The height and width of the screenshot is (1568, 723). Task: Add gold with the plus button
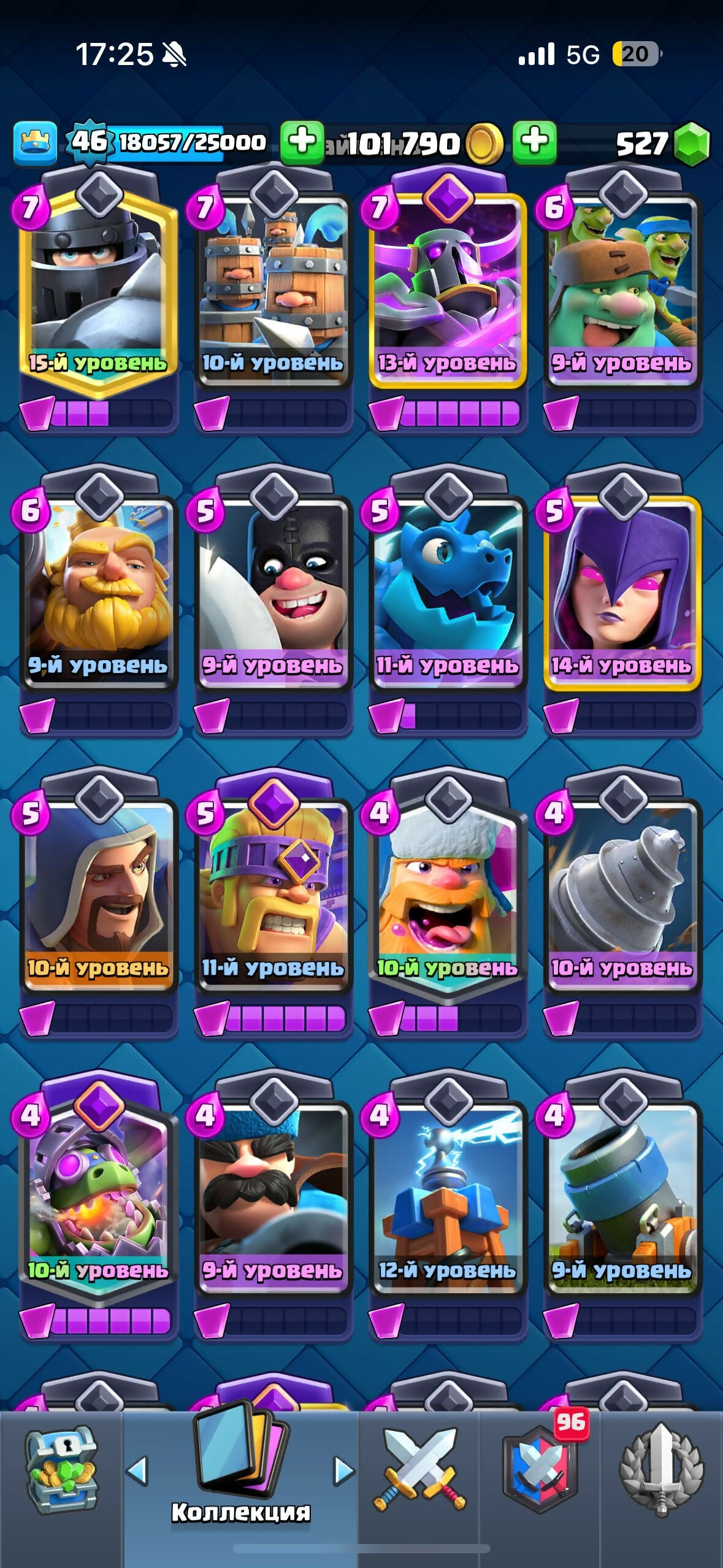tap(302, 142)
